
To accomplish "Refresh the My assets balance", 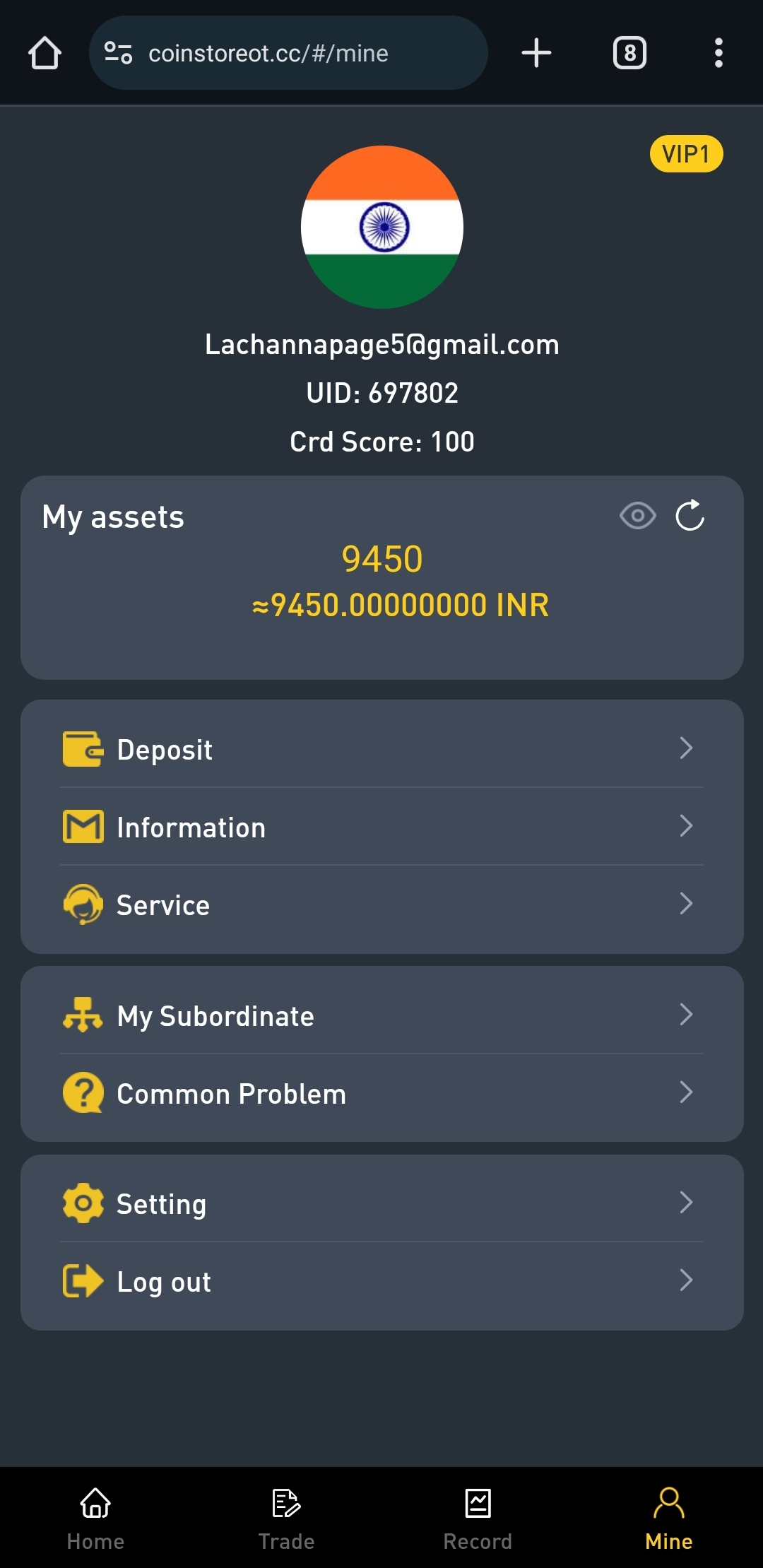I will tap(690, 515).
